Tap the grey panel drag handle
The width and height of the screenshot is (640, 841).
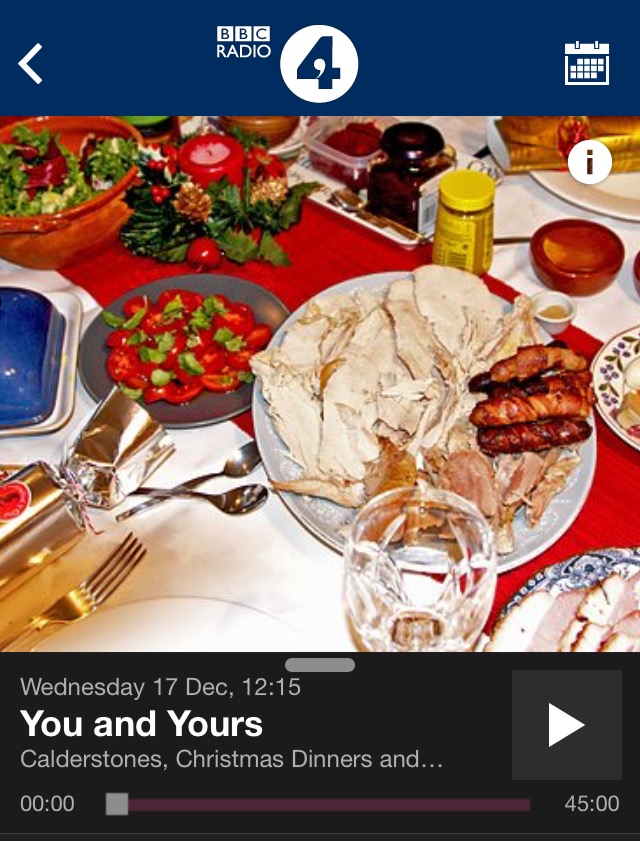tap(320, 665)
